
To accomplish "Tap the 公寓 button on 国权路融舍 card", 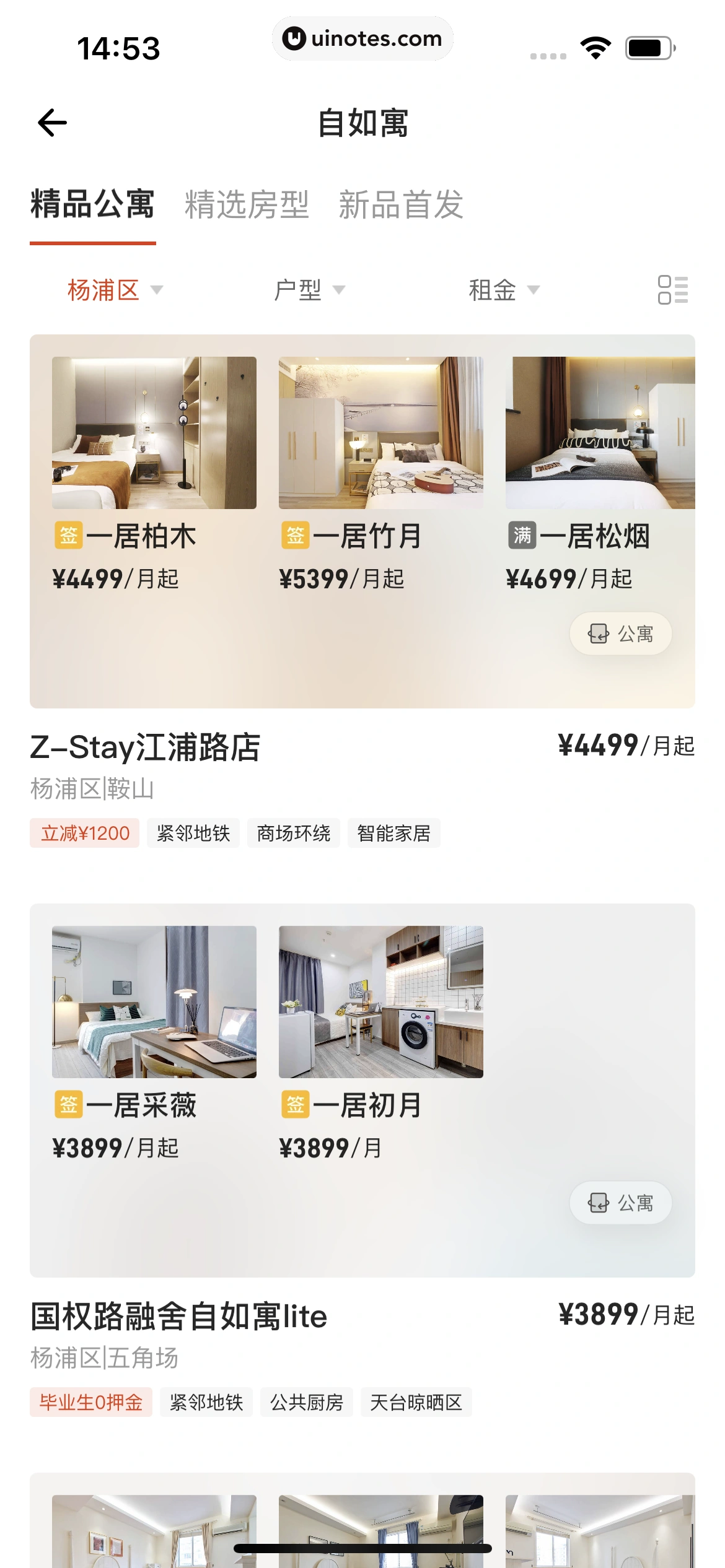I will click(x=621, y=1203).
